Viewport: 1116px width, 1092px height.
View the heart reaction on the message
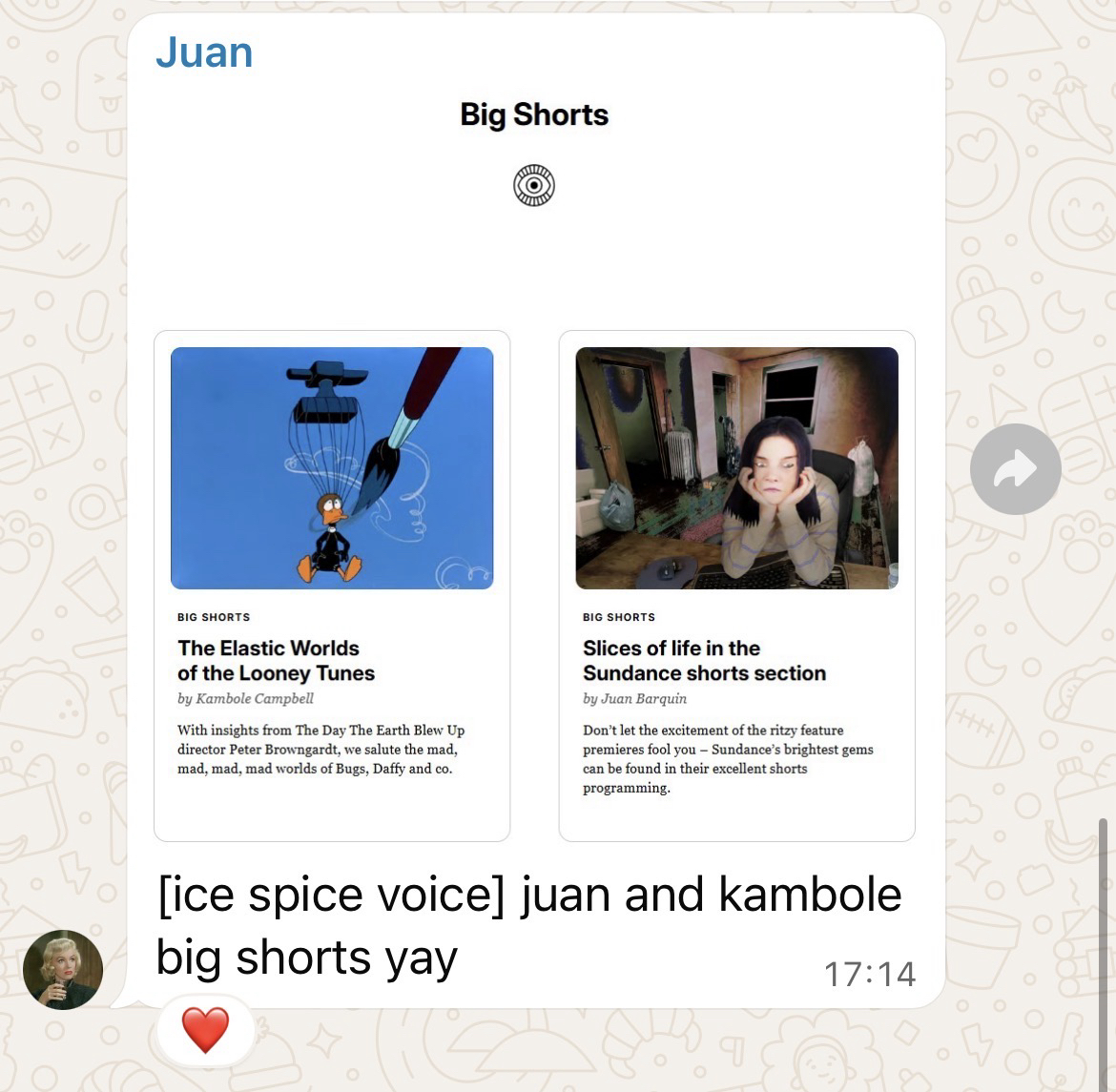[206, 1030]
